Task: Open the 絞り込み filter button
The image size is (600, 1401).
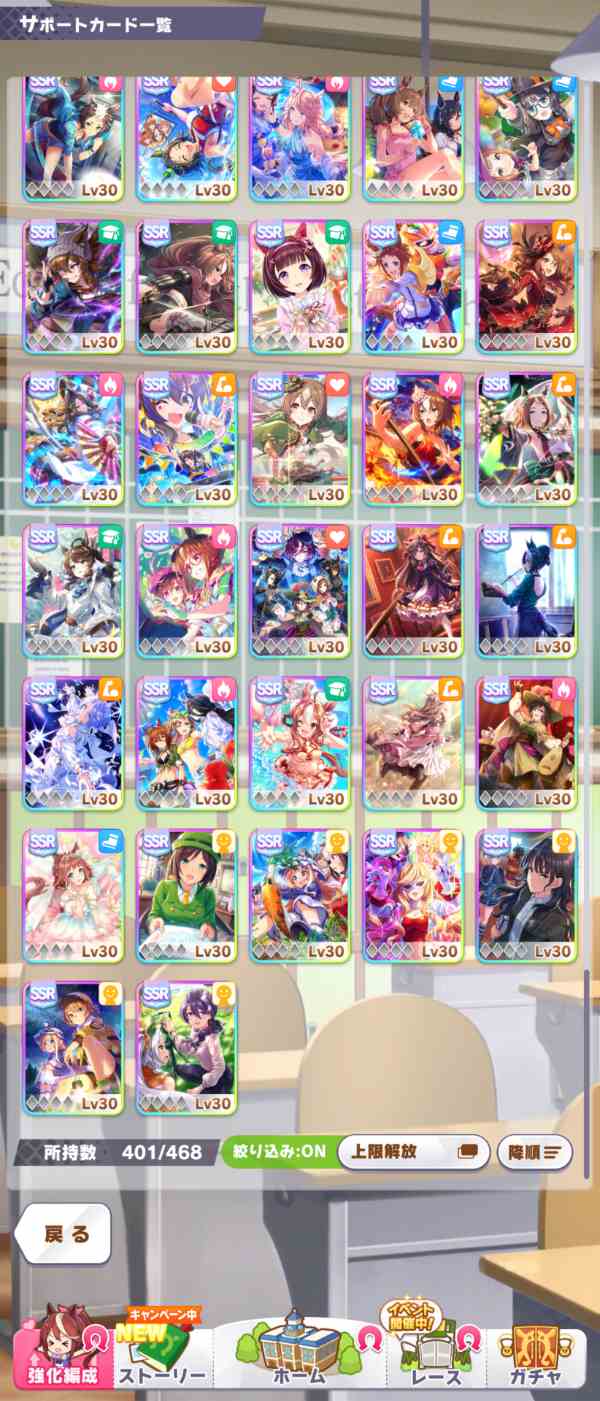Action: click(x=275, y=1151)
